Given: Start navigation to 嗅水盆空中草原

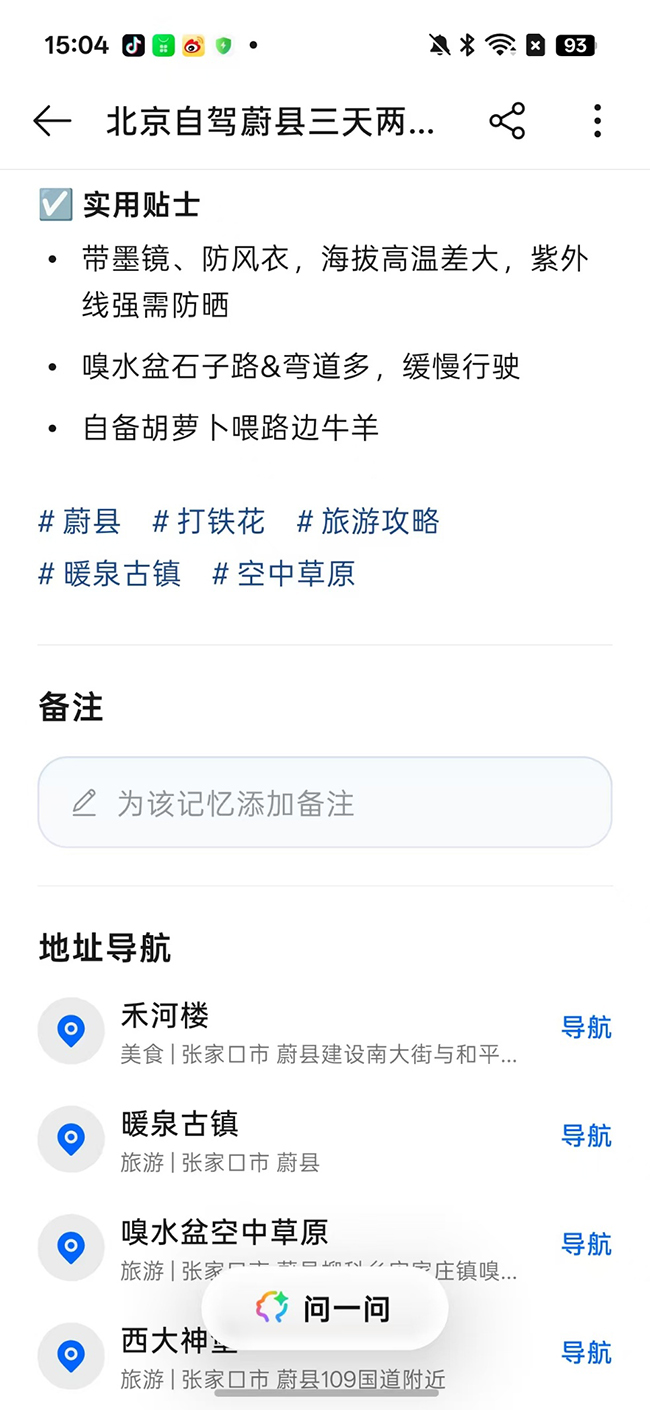Looking at the screenshot, I should (x=586, y=1244).
